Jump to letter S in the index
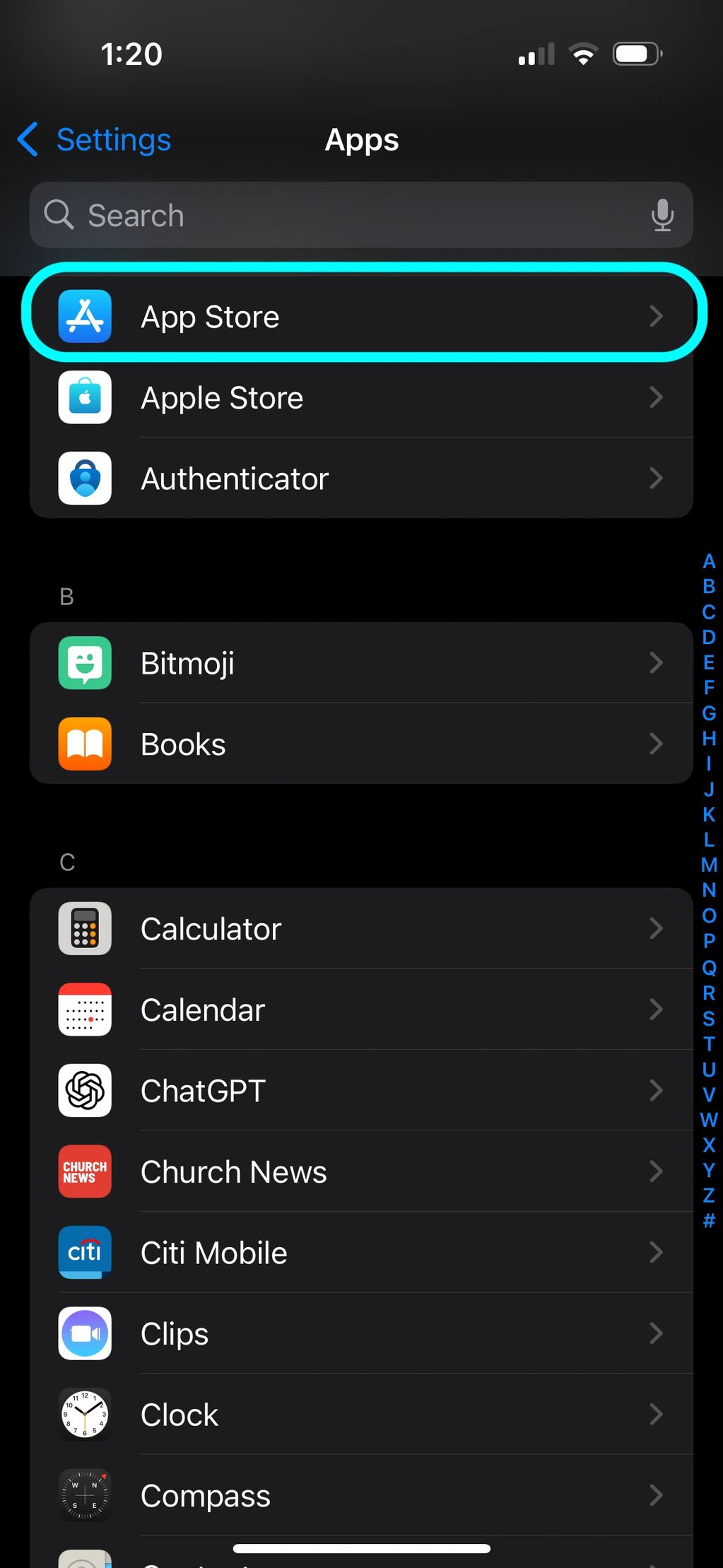Image resolution: width=723 pixels, height=1568 pixels. pyautogui.click(x=709, y=1018)
